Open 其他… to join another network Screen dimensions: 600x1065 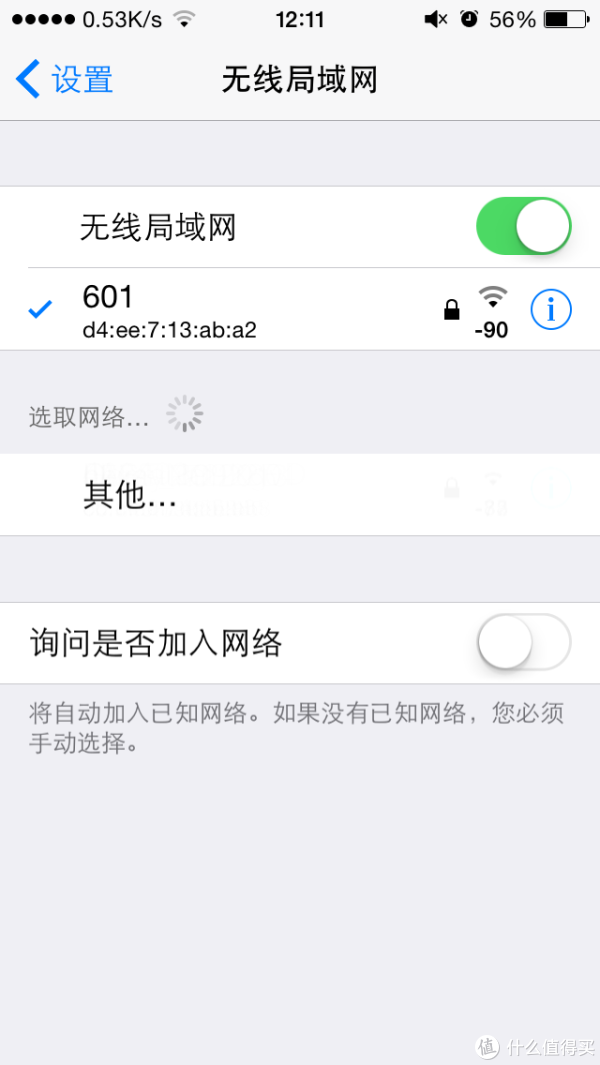(x=300, y=495)
